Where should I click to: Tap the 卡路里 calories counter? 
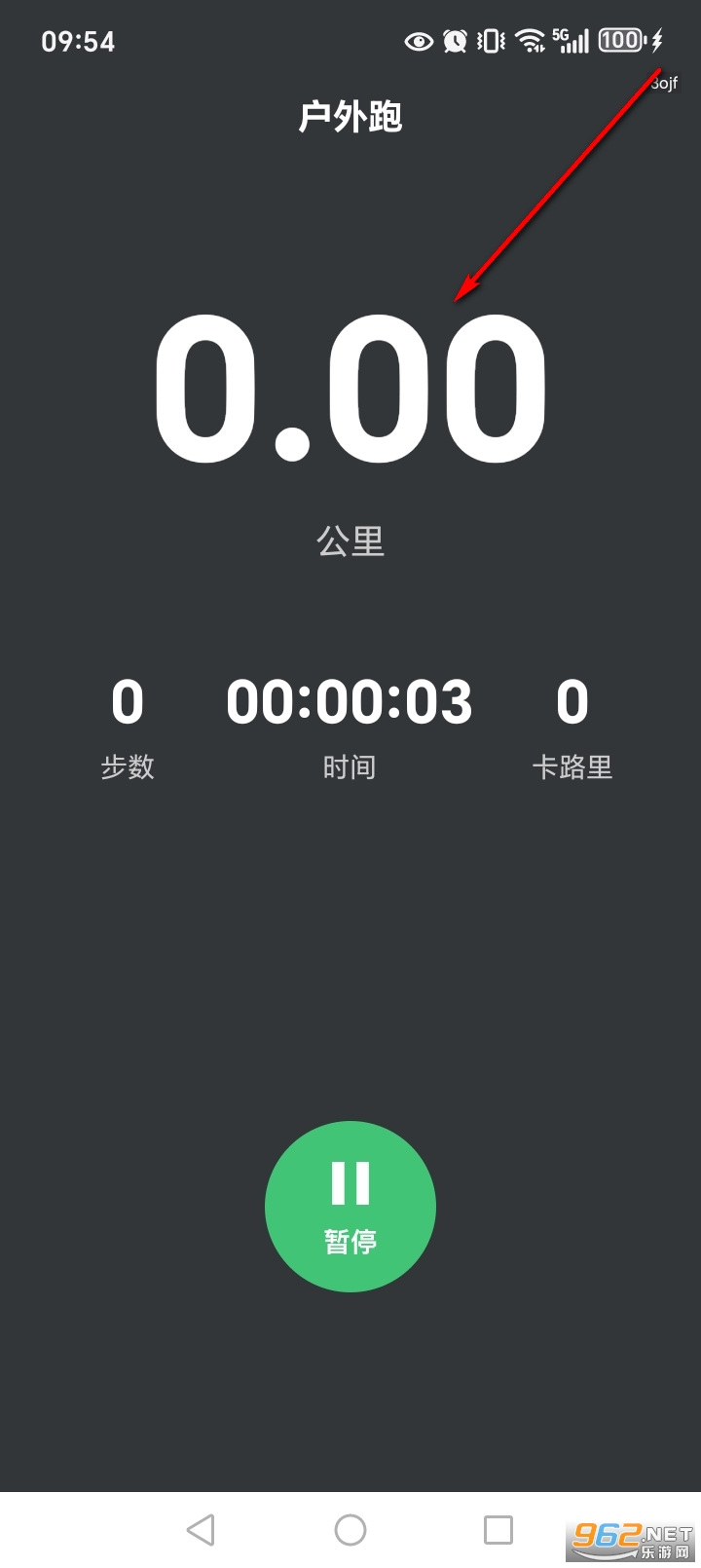point(573,767)
